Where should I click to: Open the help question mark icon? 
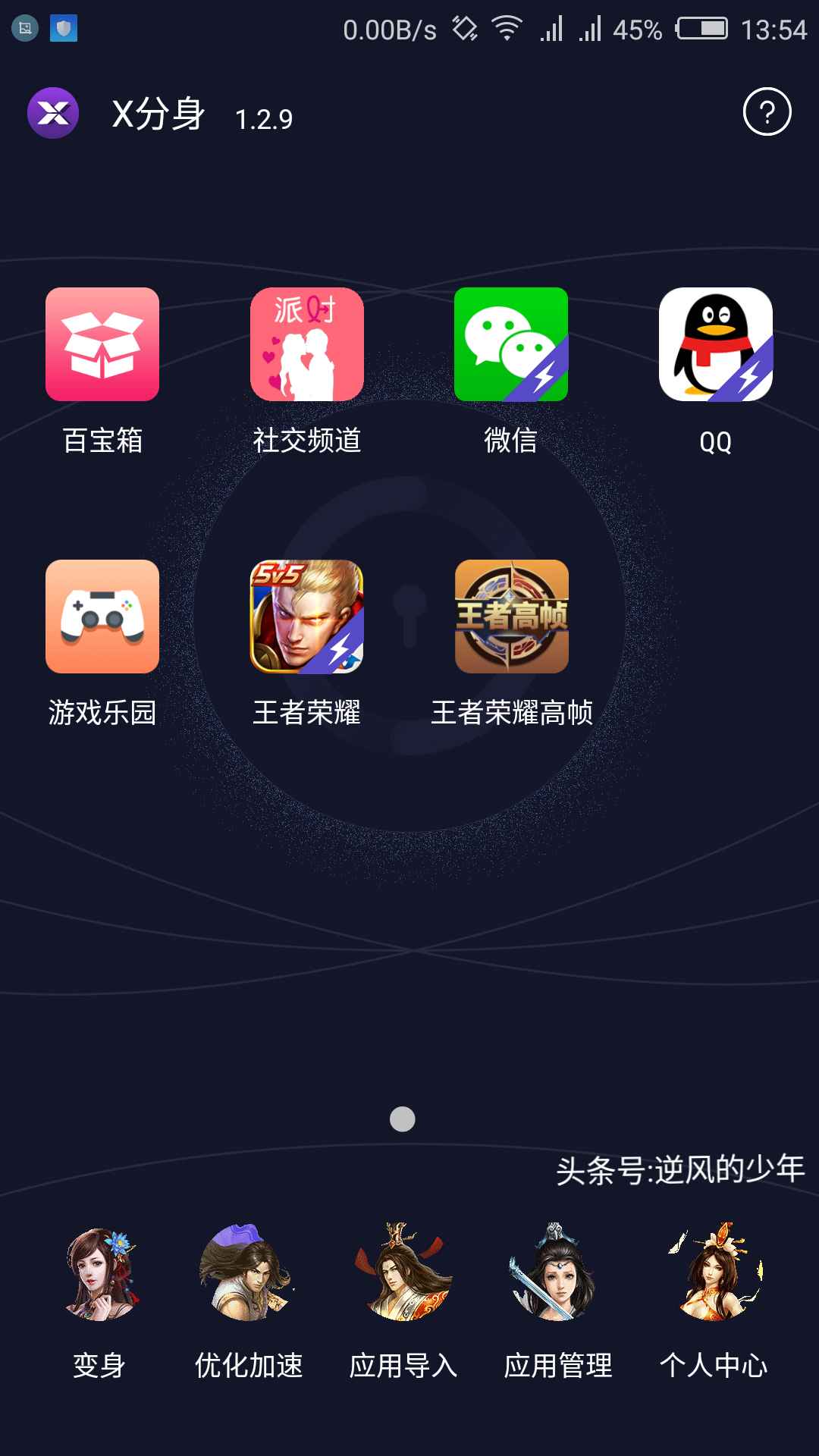(x=767, y=112)
